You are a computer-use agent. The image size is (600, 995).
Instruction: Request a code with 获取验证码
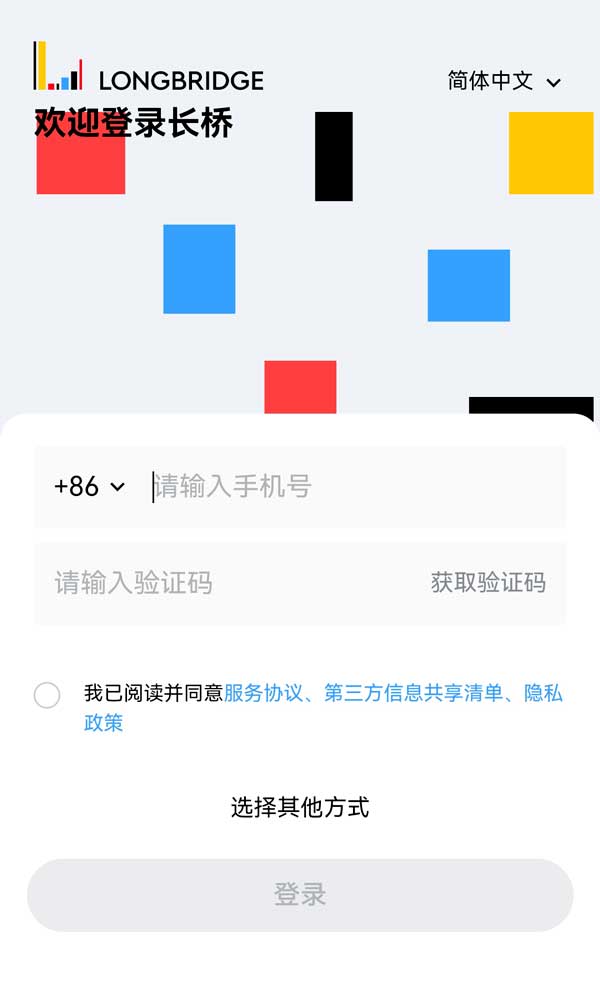pyautogui.click(x=488, y=583)
